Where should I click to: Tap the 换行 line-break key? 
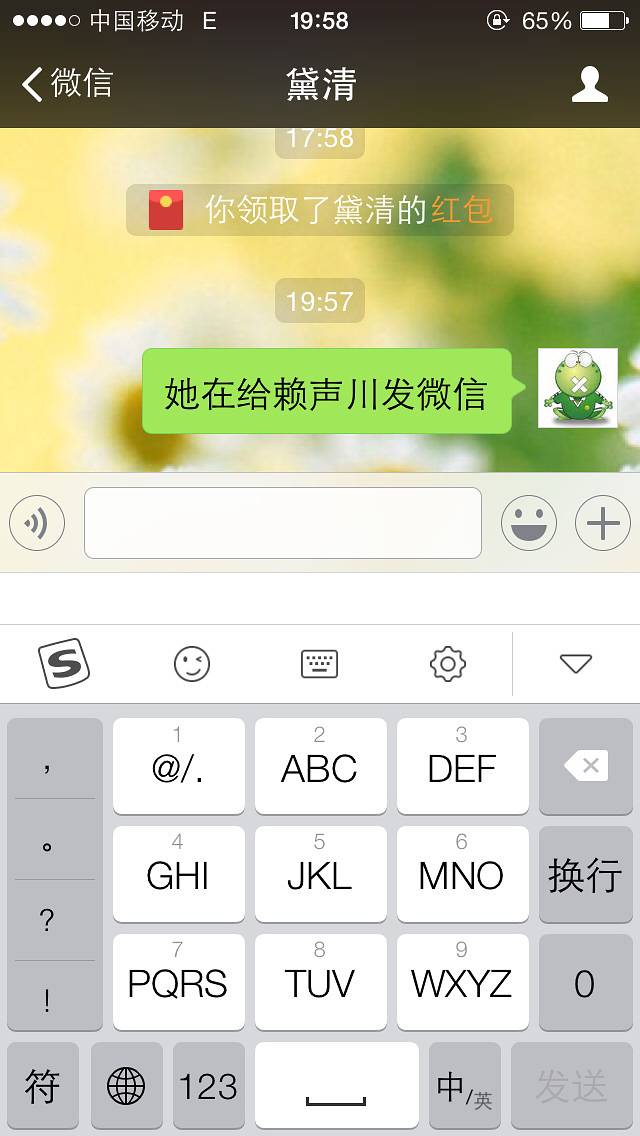click(x=586, y=875)
